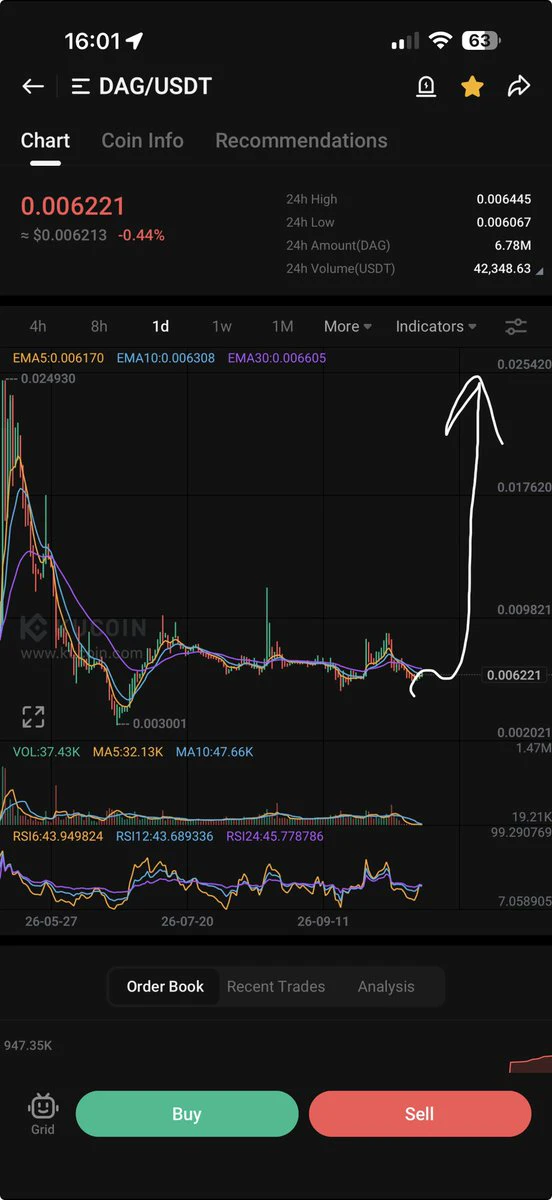Toggle the favorite star

click(x=472, y=87)
